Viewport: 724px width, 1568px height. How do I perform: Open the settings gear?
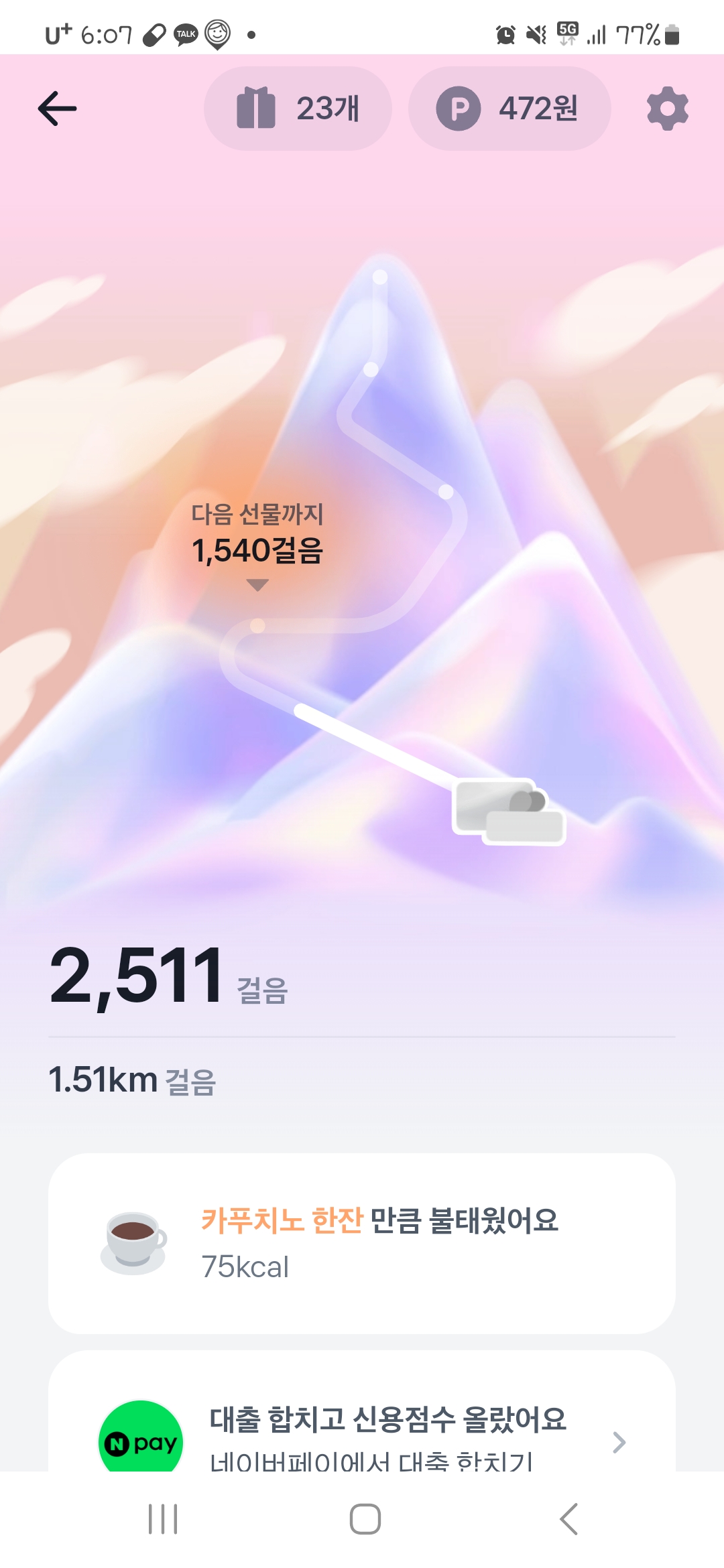tap(667, 109)
